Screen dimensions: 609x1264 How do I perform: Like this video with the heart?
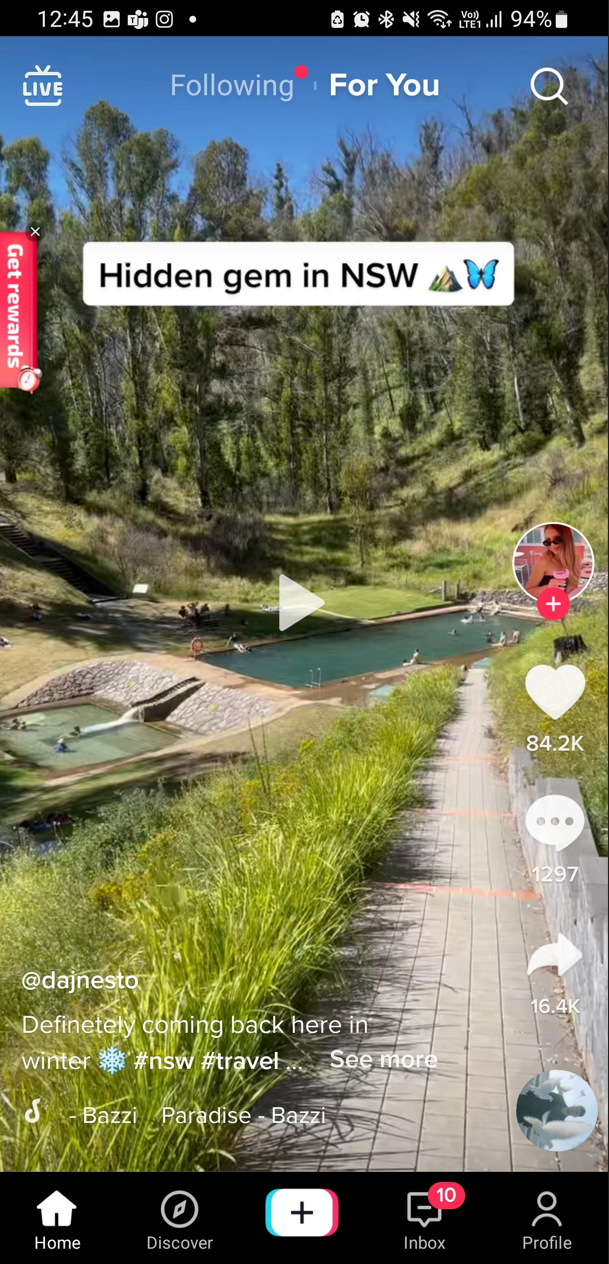click(x=555, y=692)
